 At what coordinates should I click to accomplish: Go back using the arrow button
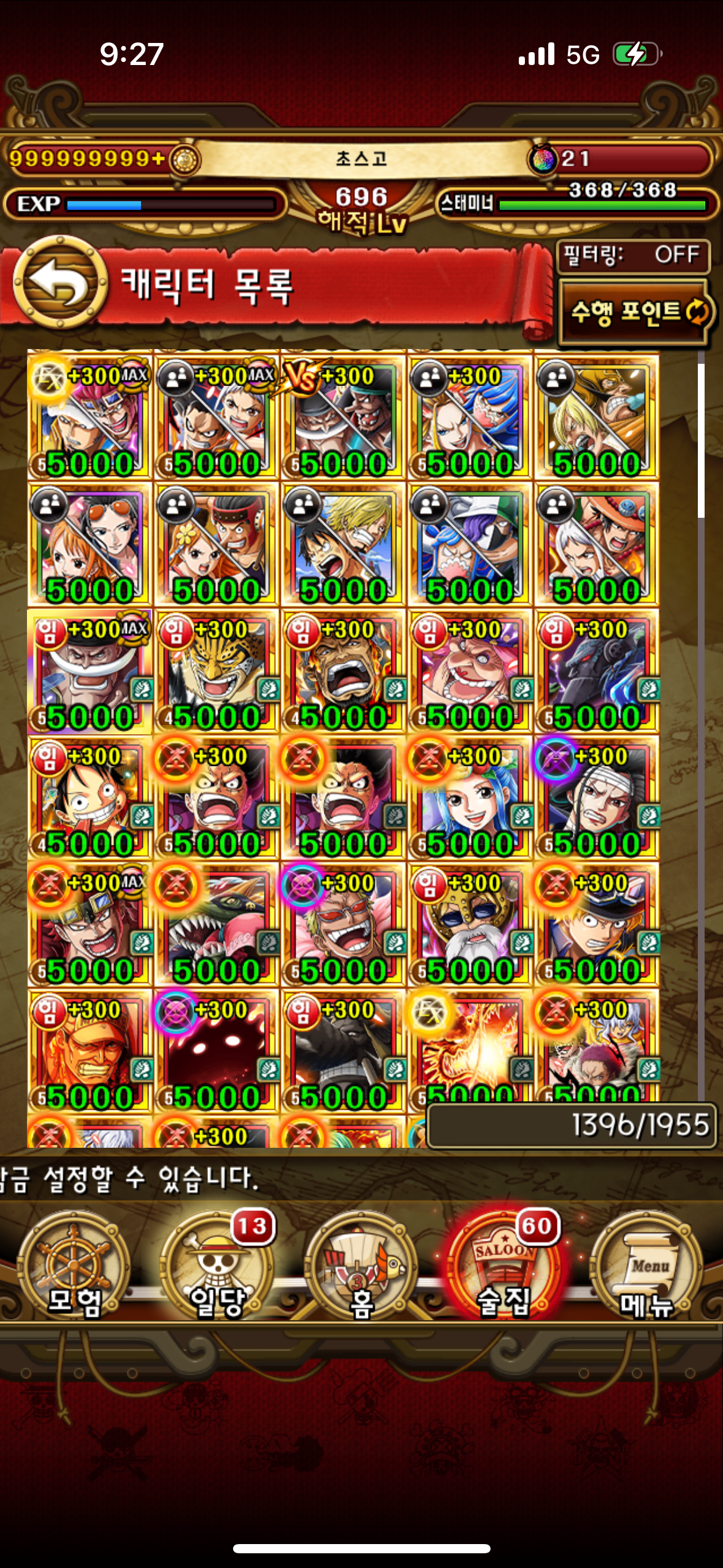click(60, 282)
